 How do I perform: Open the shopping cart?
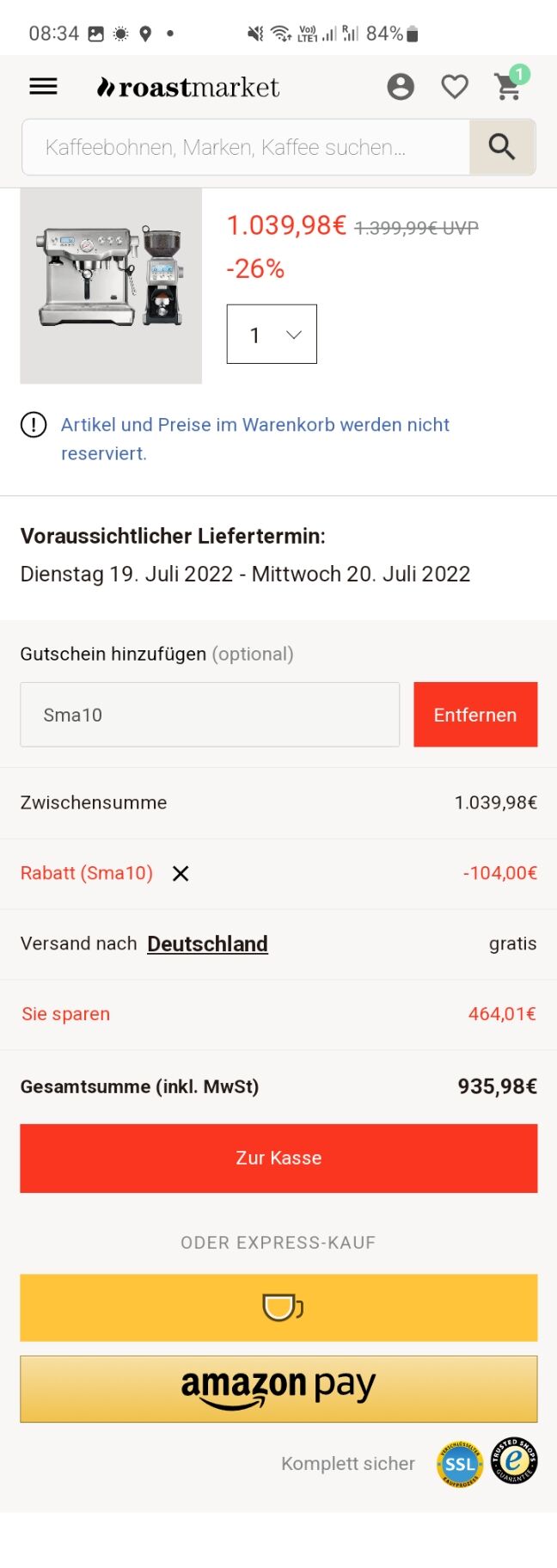pos(509,86)
